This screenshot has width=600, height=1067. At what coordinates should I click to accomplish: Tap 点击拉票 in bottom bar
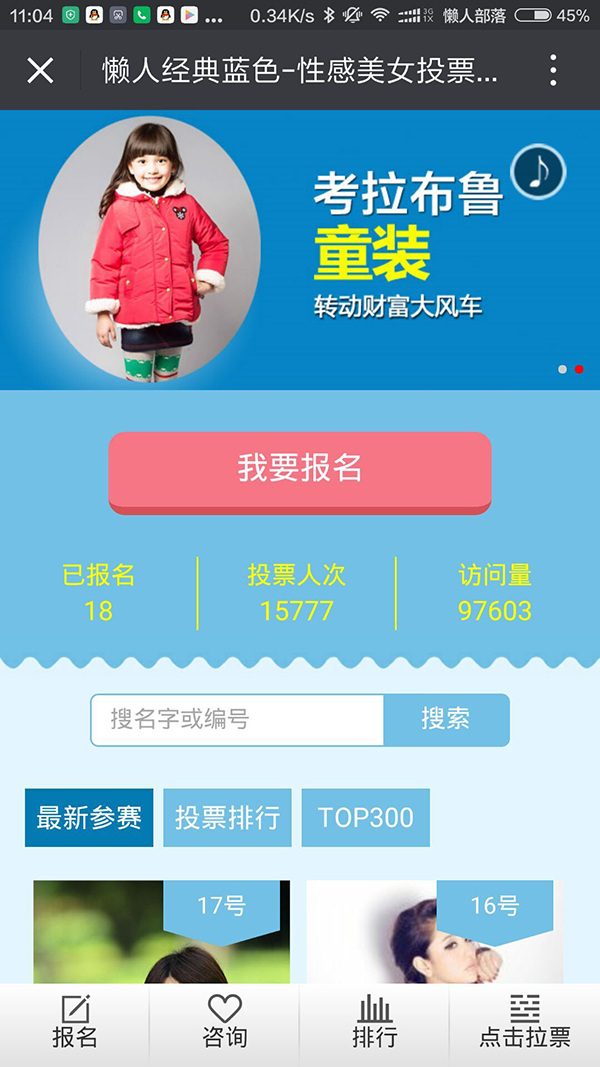pyautogui.click(x=525, y=1023)
